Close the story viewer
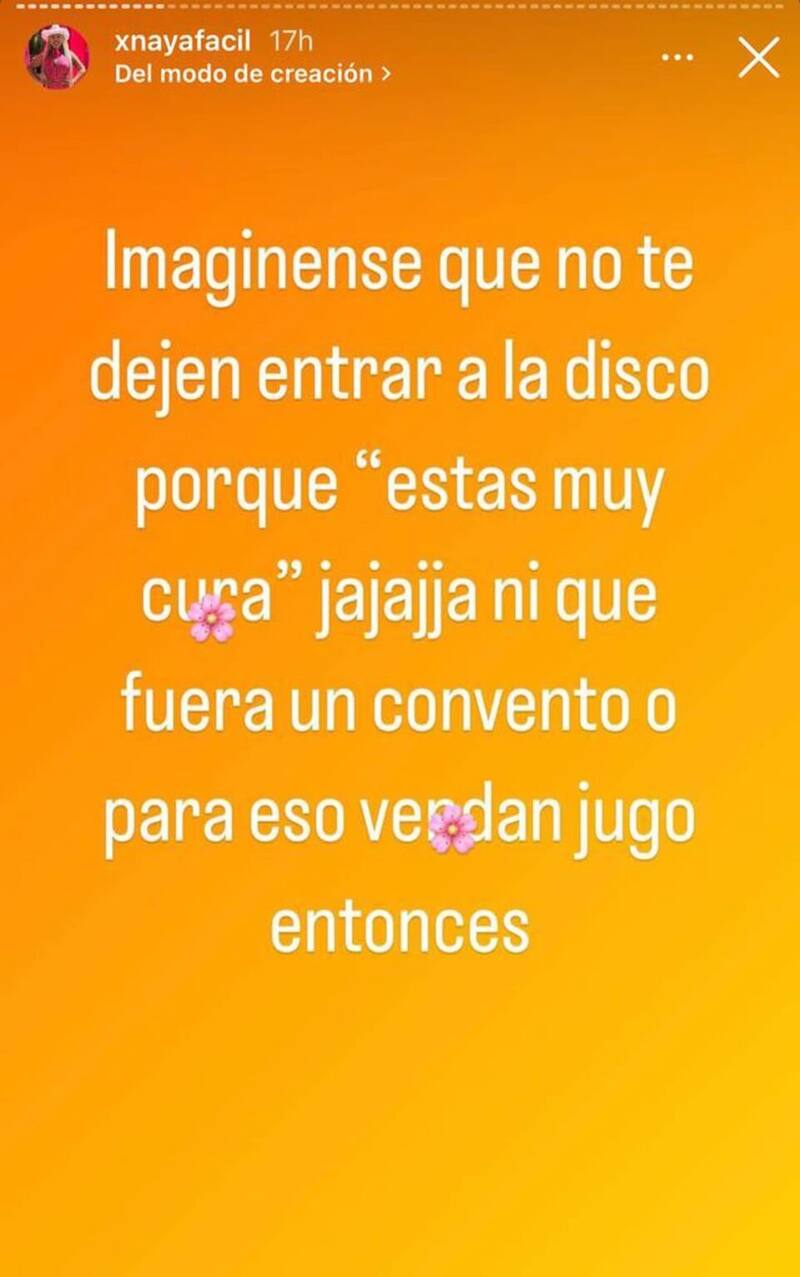 tap(758, 57)
